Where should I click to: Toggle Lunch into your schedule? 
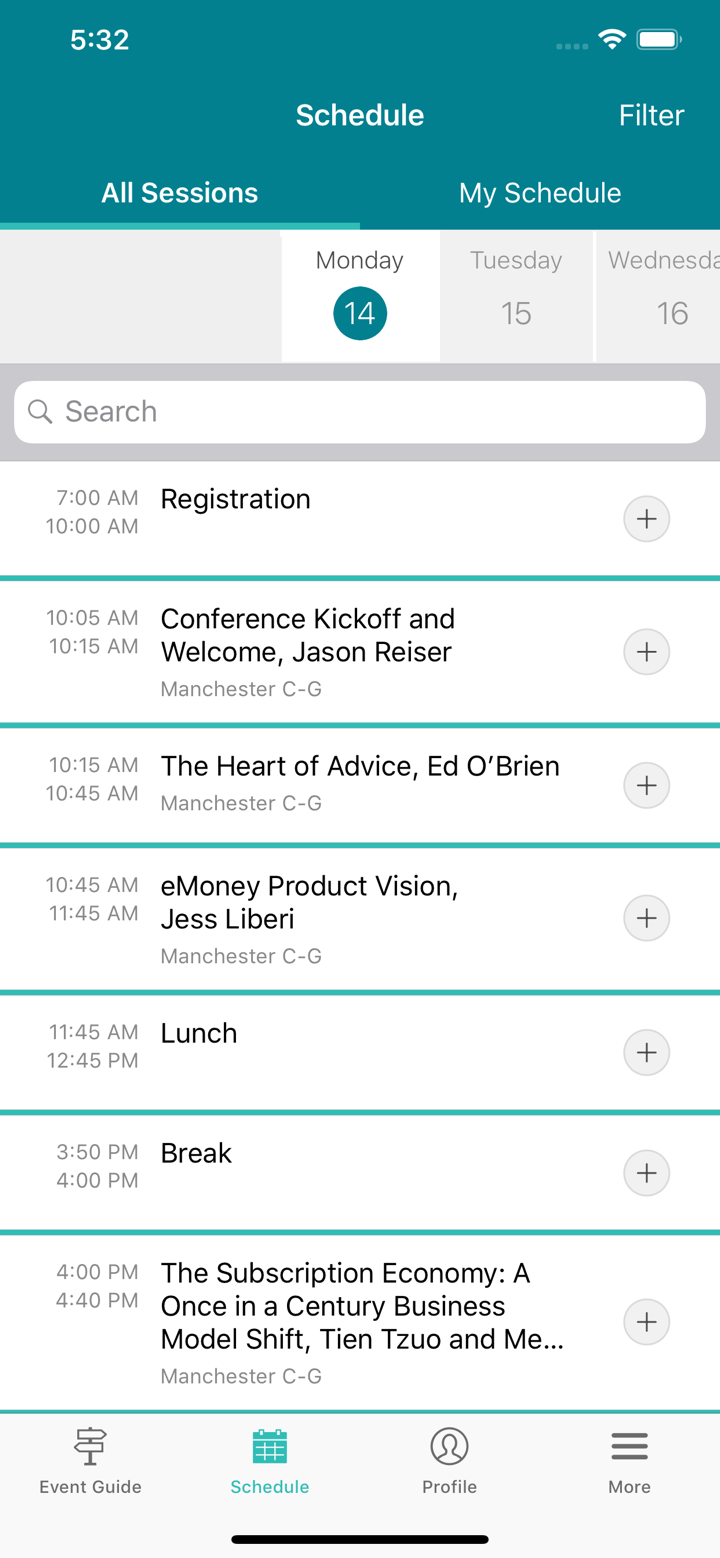tap(646, 1052)
